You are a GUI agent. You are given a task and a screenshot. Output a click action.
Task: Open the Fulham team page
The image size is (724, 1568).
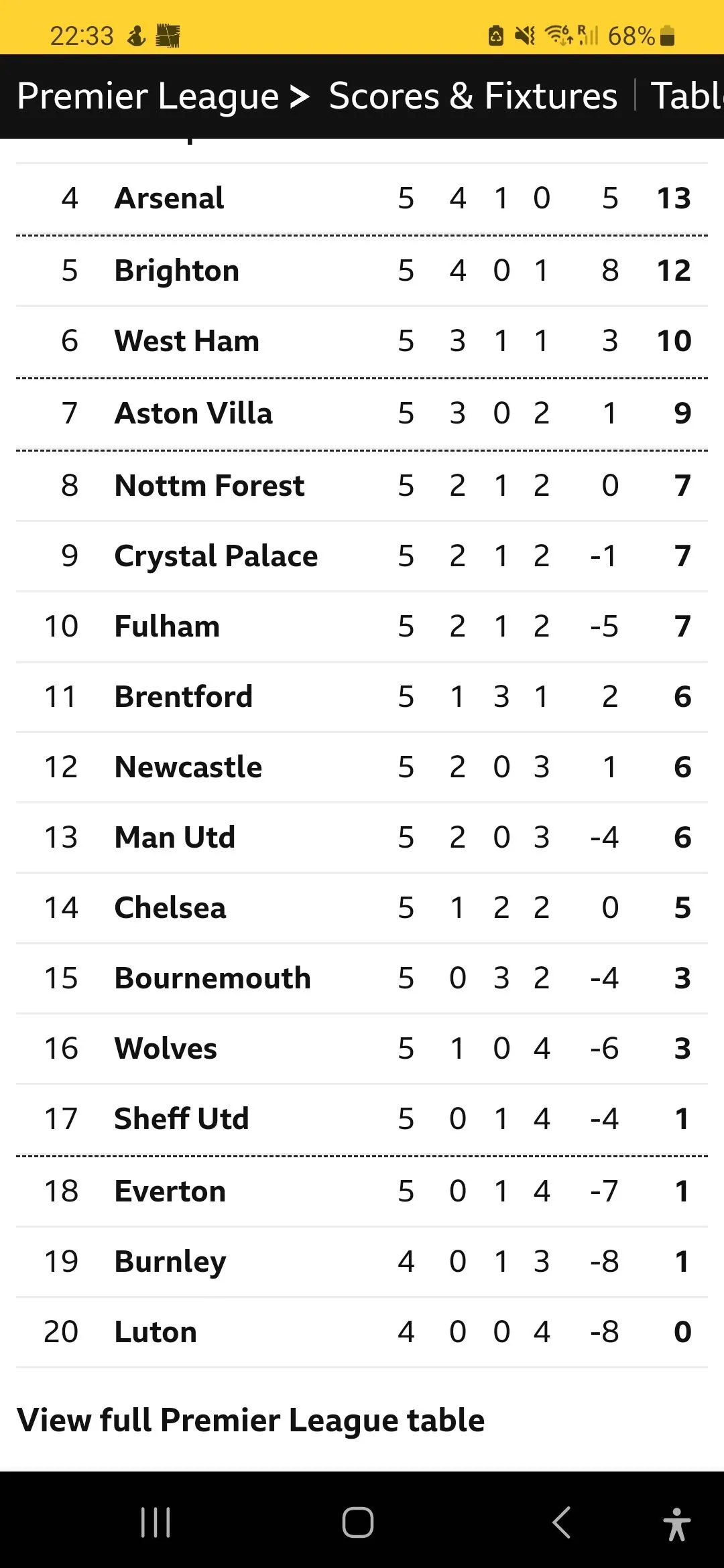pyautogui.click(x=167, y=627)
